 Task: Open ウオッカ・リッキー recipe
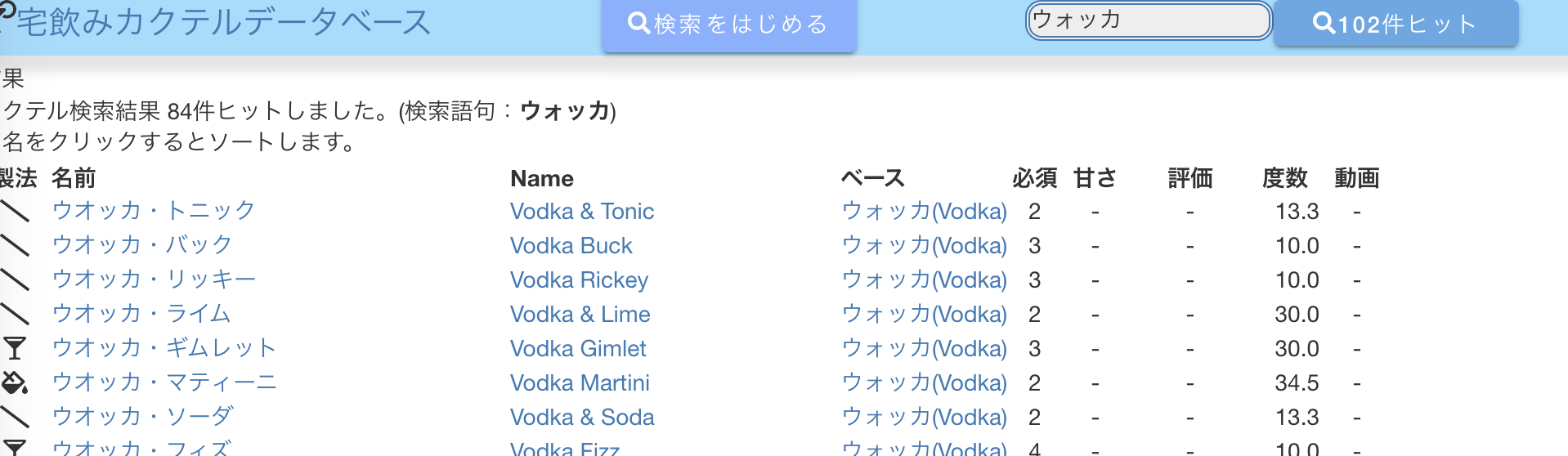tap(154, 279)
